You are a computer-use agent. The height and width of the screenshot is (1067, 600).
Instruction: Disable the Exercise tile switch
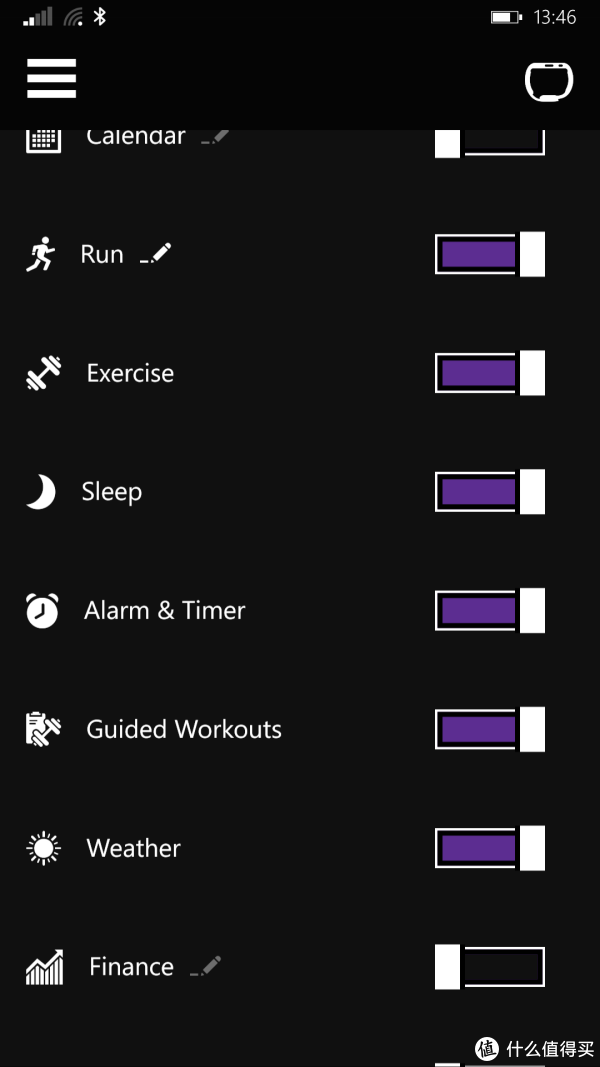[490, 373]
